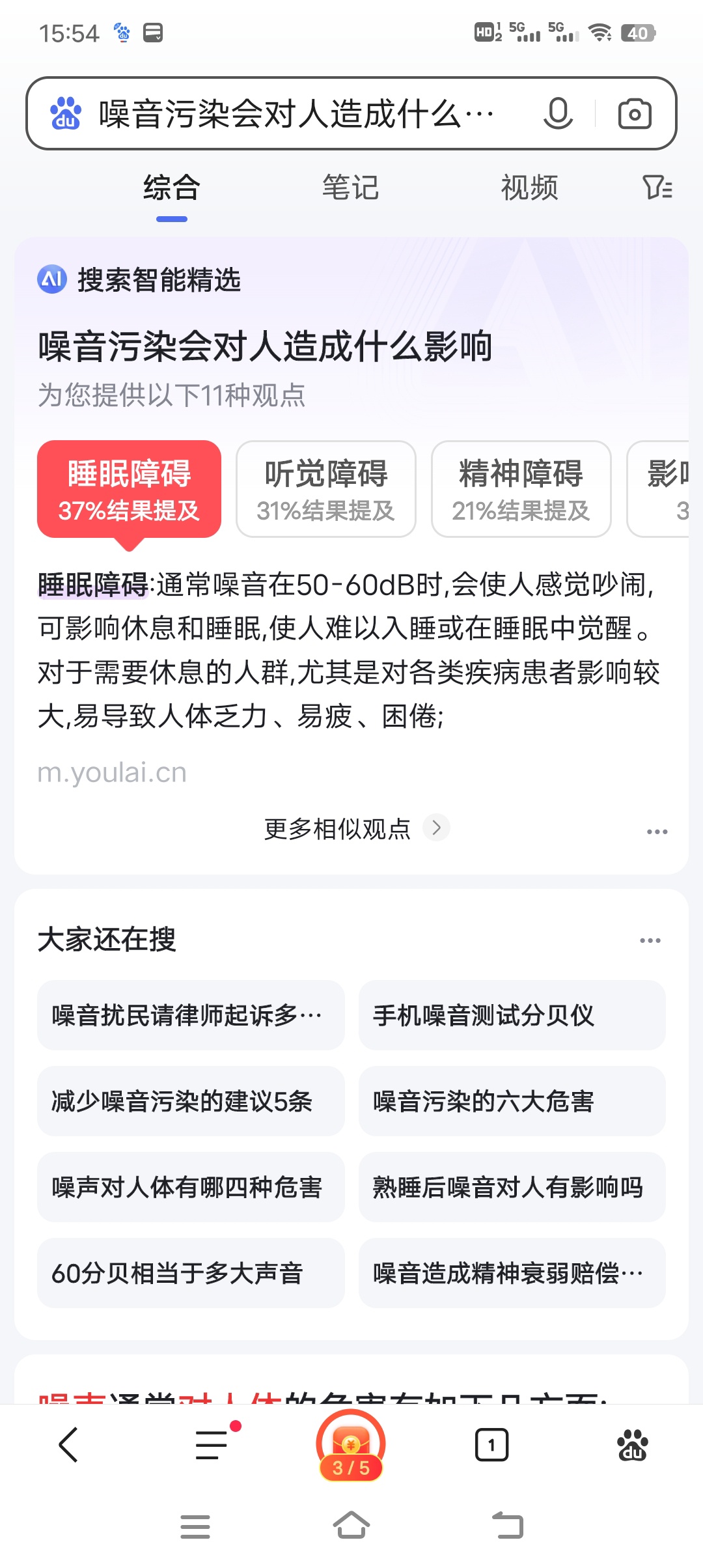Search 60分贝相当于多大声音
The height and width of the screenshot is (1568, 703).
(190, 1273)
